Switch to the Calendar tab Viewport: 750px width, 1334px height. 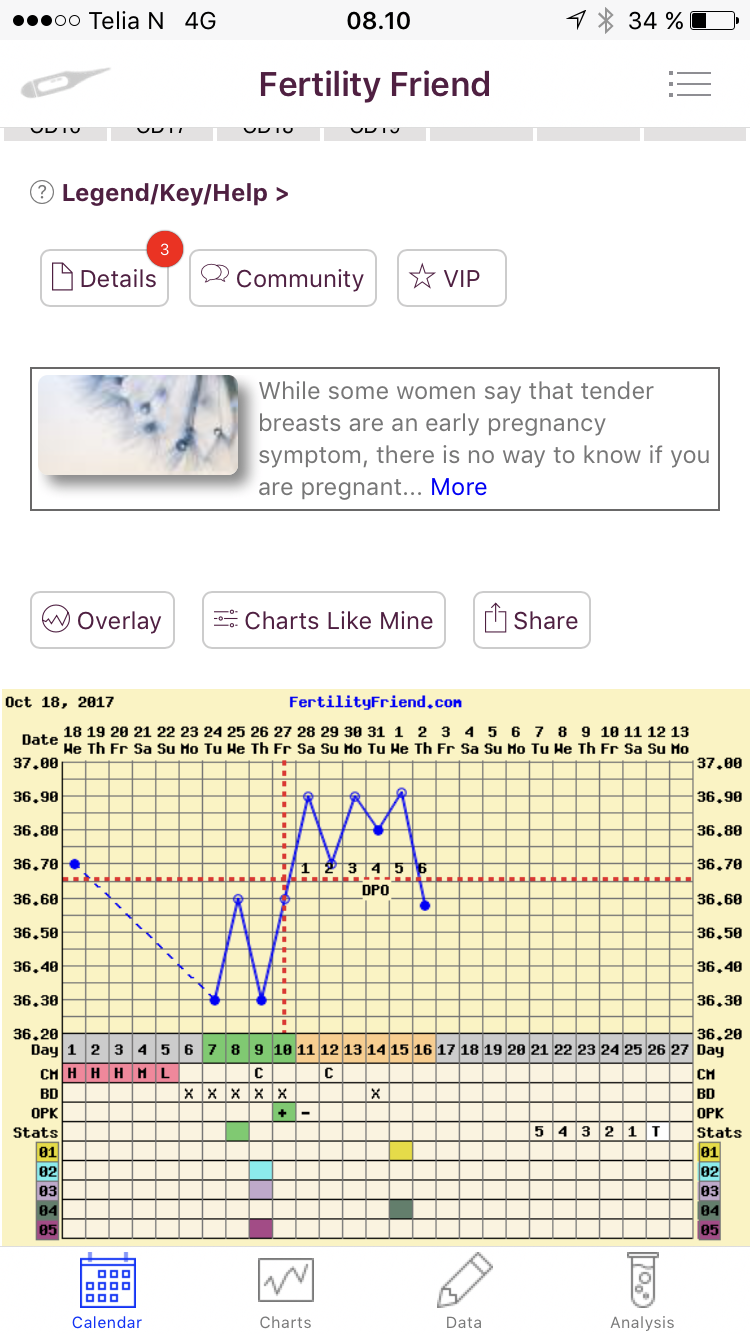pos(107,1292)
